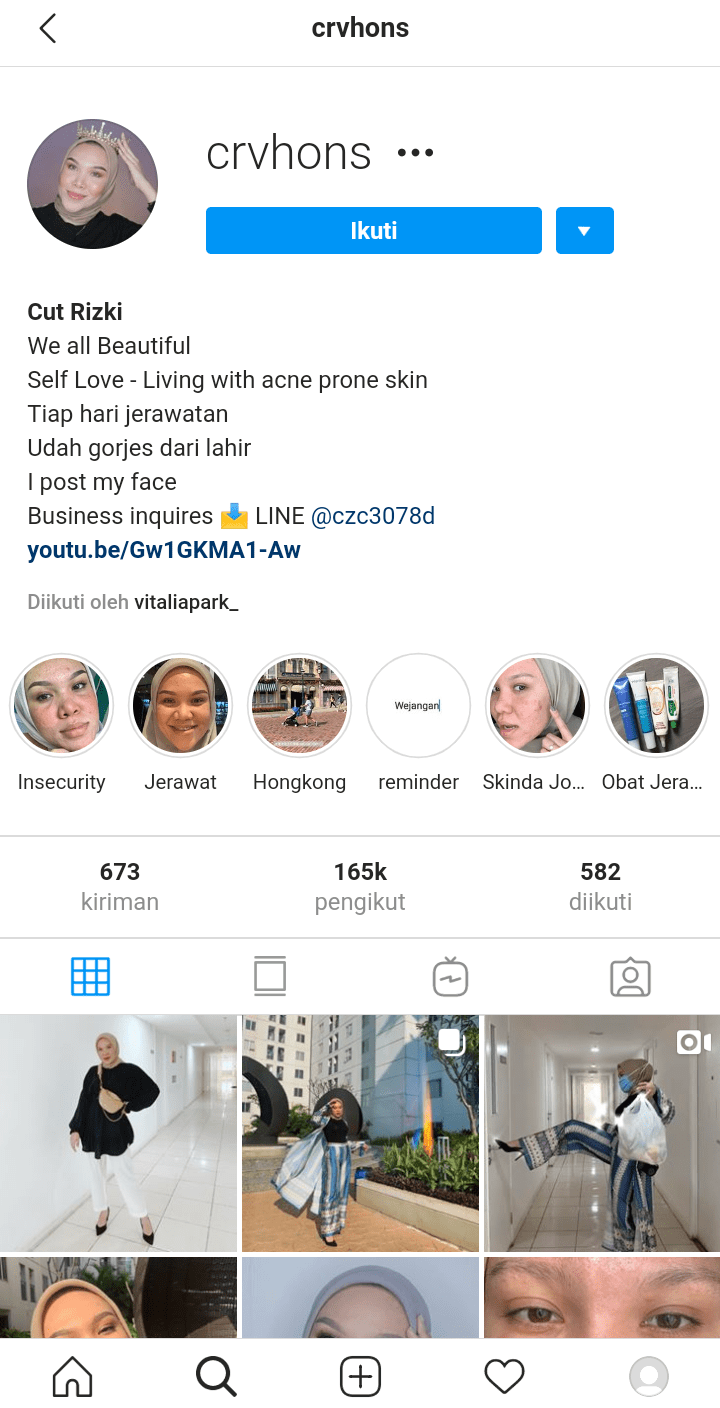Image resolution: width=720 pixels, height=1408 pixels.
Task: Visit vitaliapark_ profile link
Action: 185,602
